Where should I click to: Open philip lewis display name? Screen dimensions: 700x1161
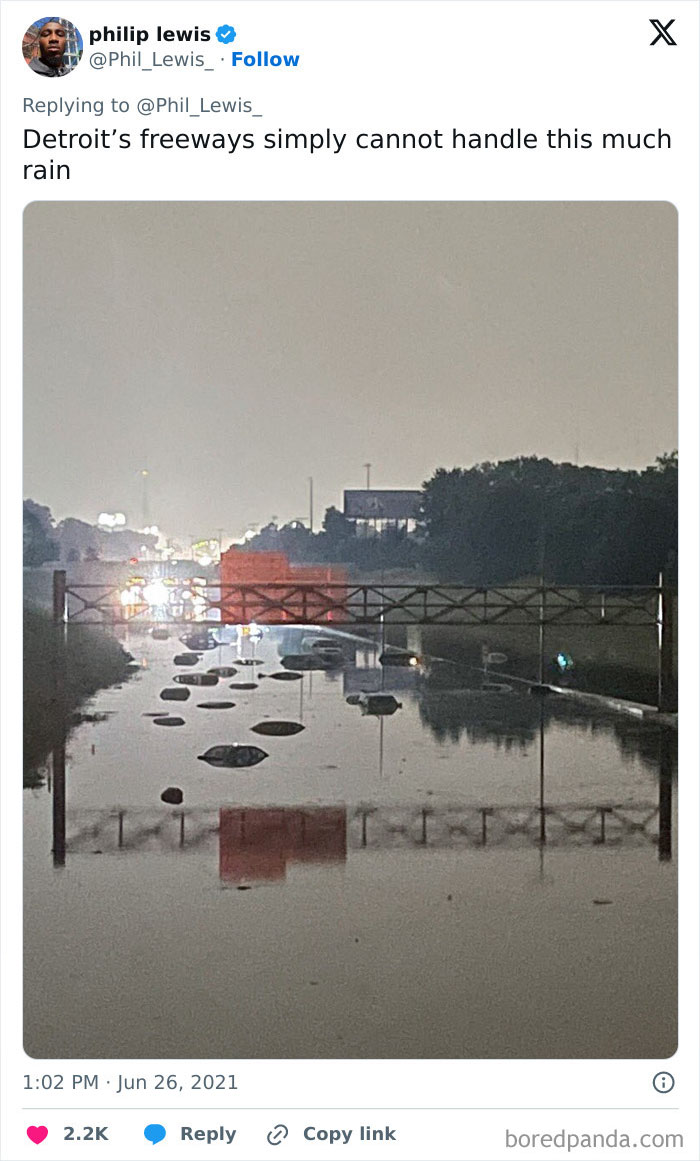point(150,34)
